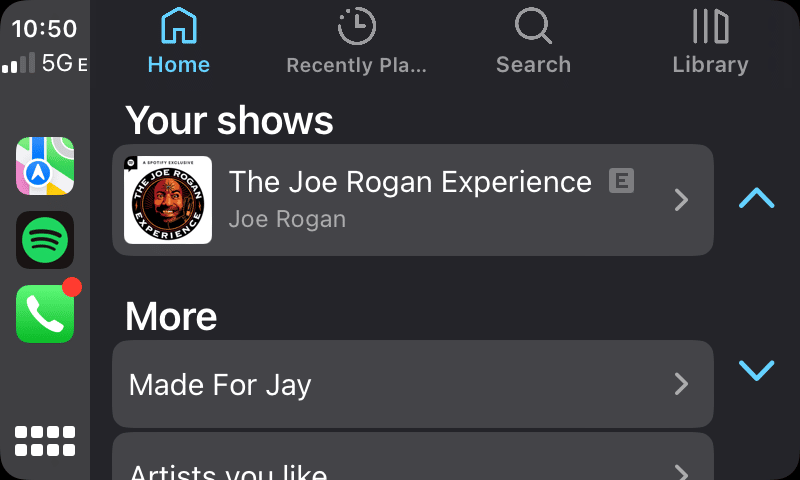The image size is (800, 480).
Task: Open the CarPlay app grid dashboard button
Action: pos(45,441)
